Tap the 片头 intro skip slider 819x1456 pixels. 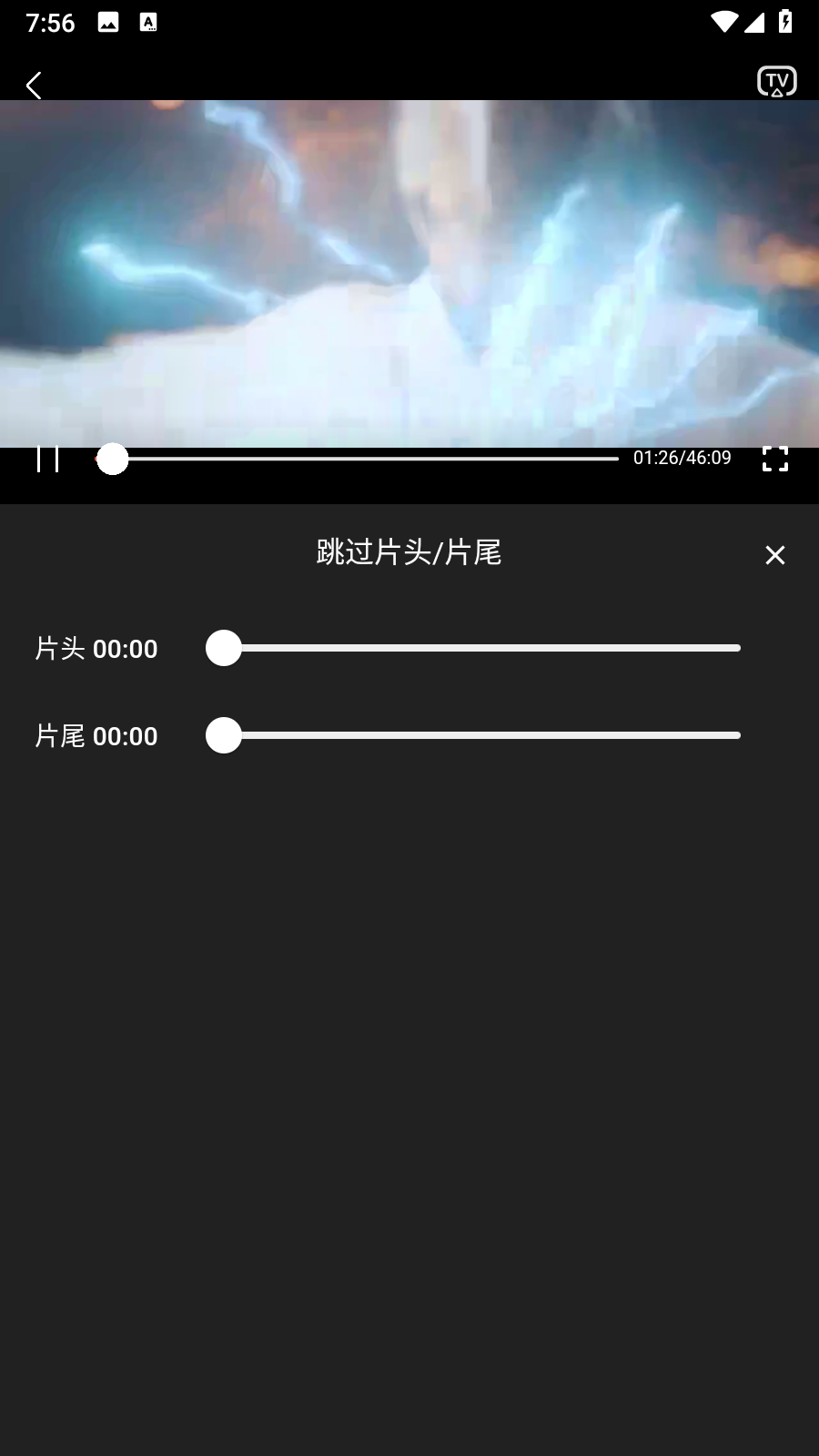[x=473, y=648]
